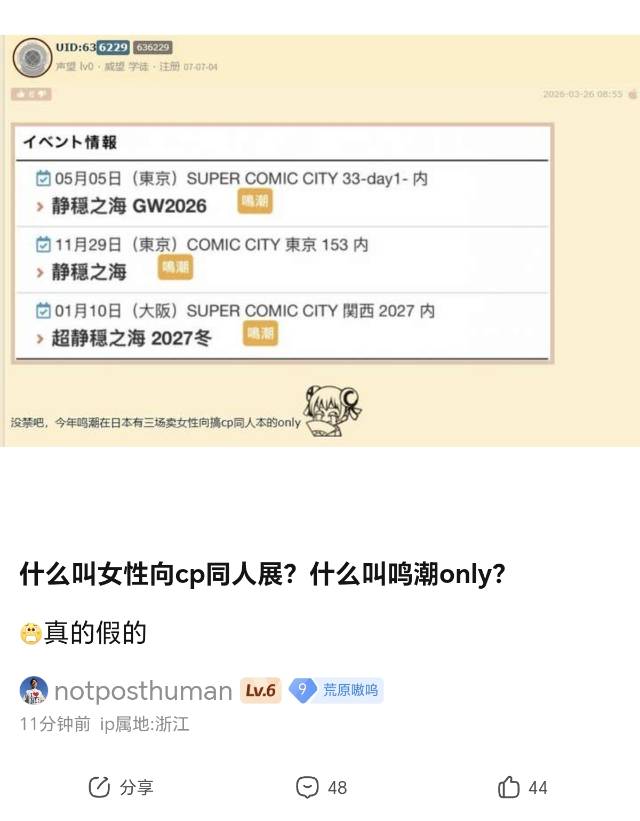Share this post via 分享
This screenshot has height=821, width=640.
point(120,787)
